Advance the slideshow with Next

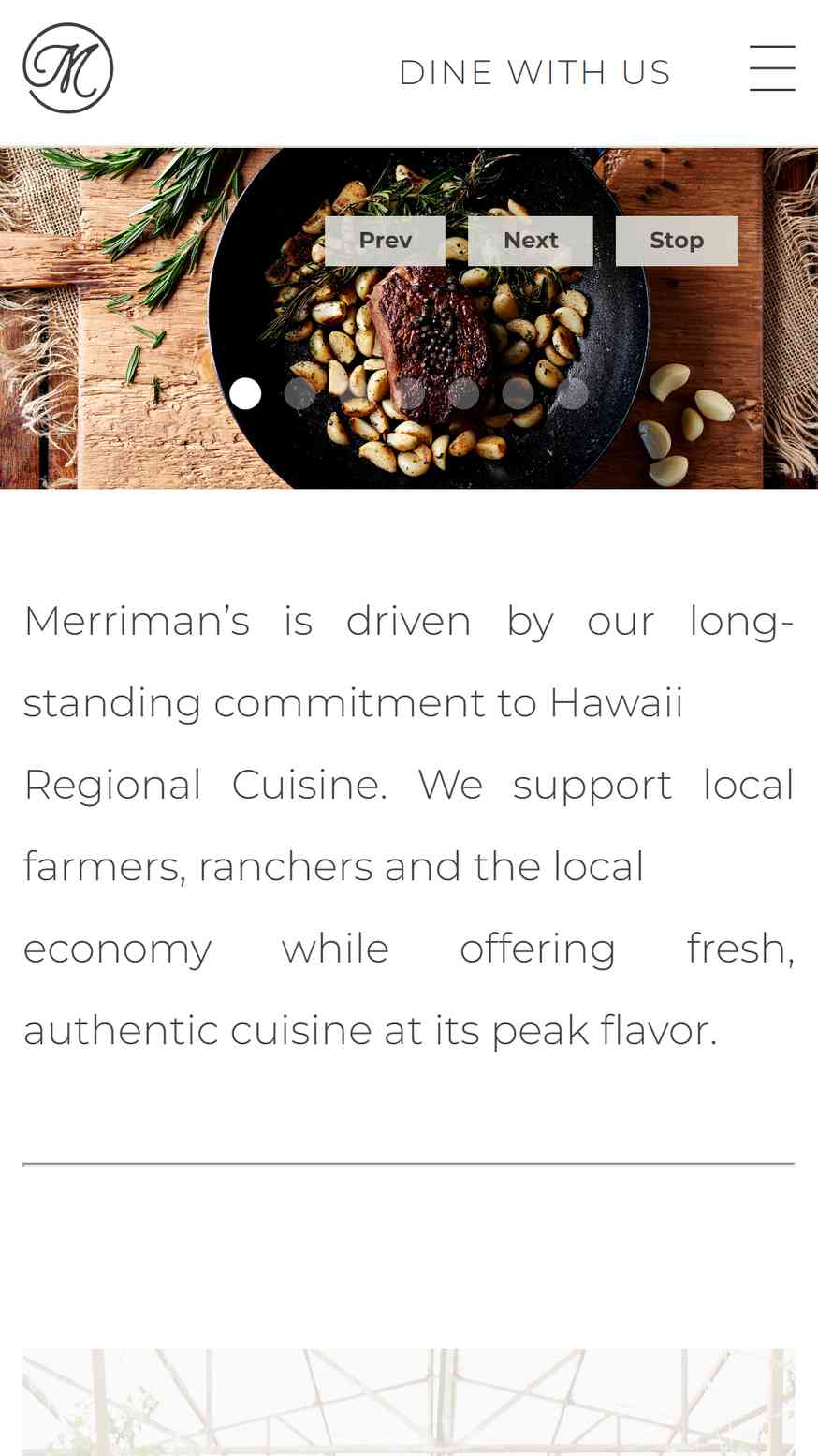pyautogui.click(x=531, y=241)
